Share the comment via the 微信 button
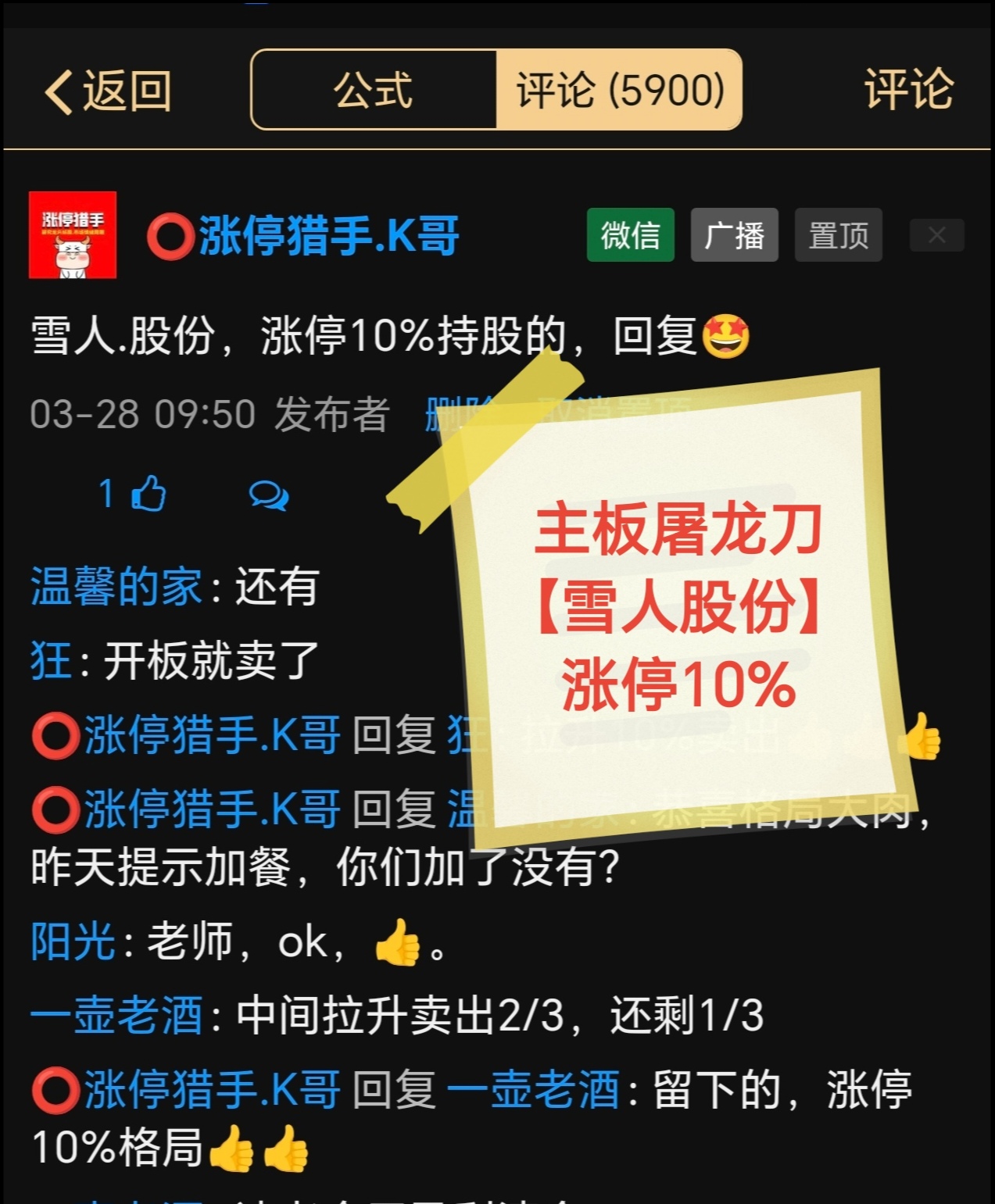 [630, 235]
